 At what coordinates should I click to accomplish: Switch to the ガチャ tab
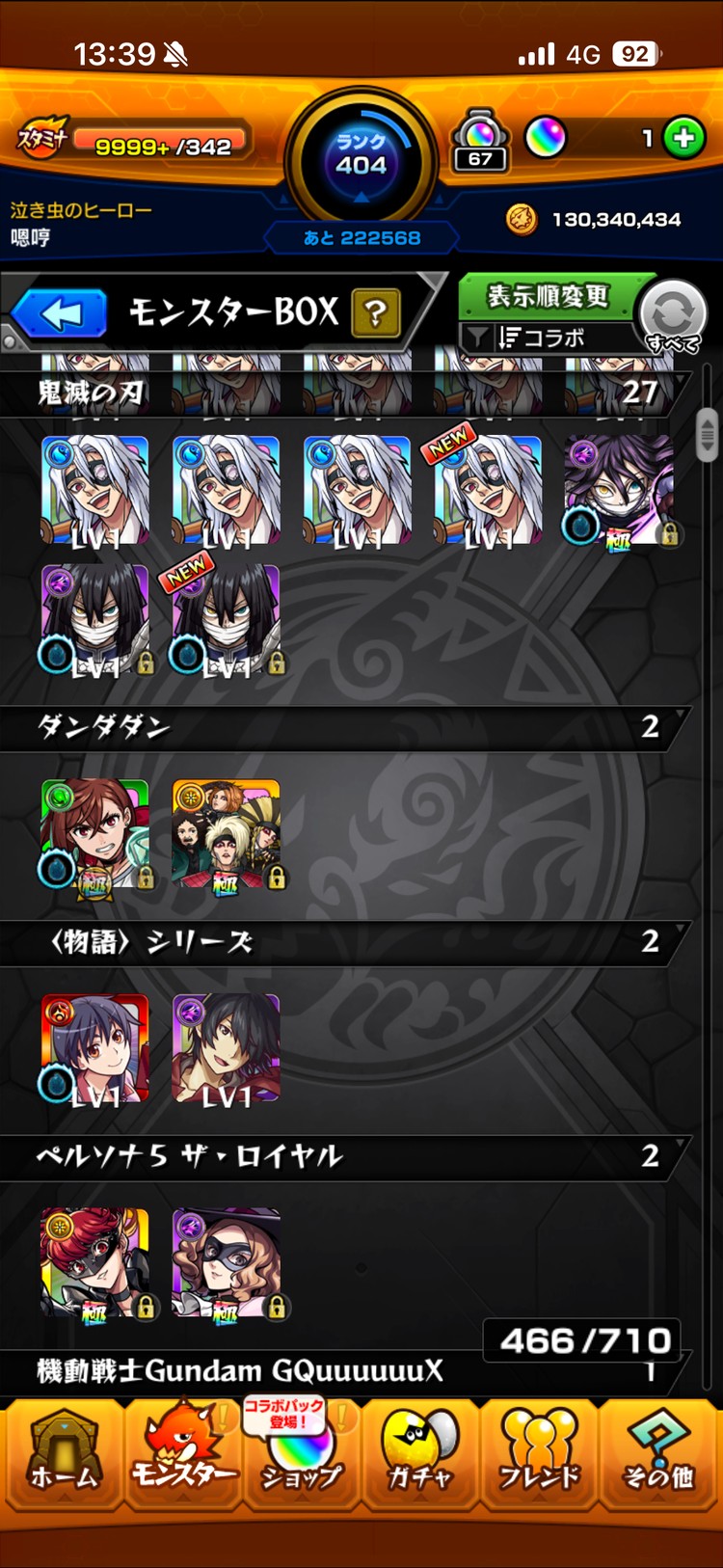[x=420, y=1454]
